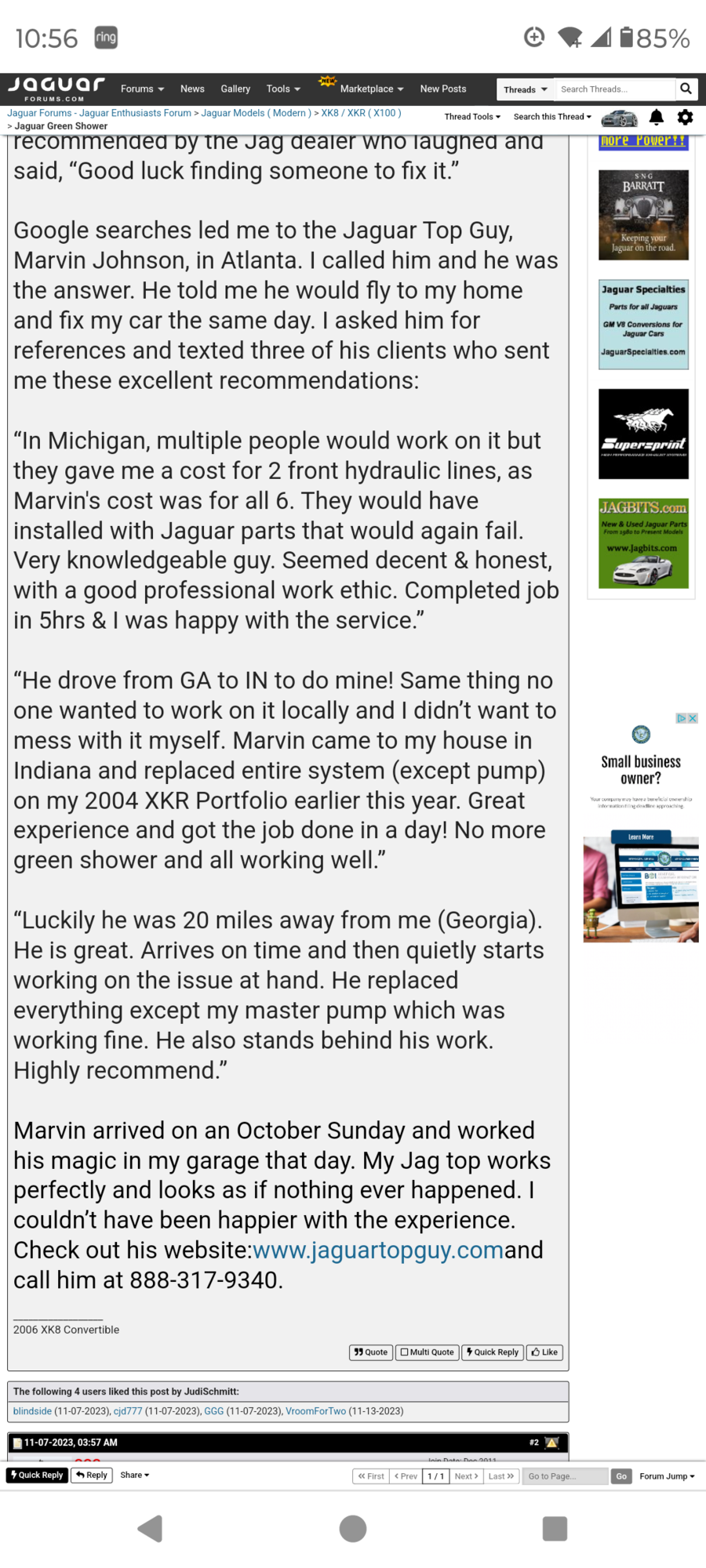Expand the Thread Tools menu
The width and height of the screenshot is (706, 1568).
click(x=472, y=117)
